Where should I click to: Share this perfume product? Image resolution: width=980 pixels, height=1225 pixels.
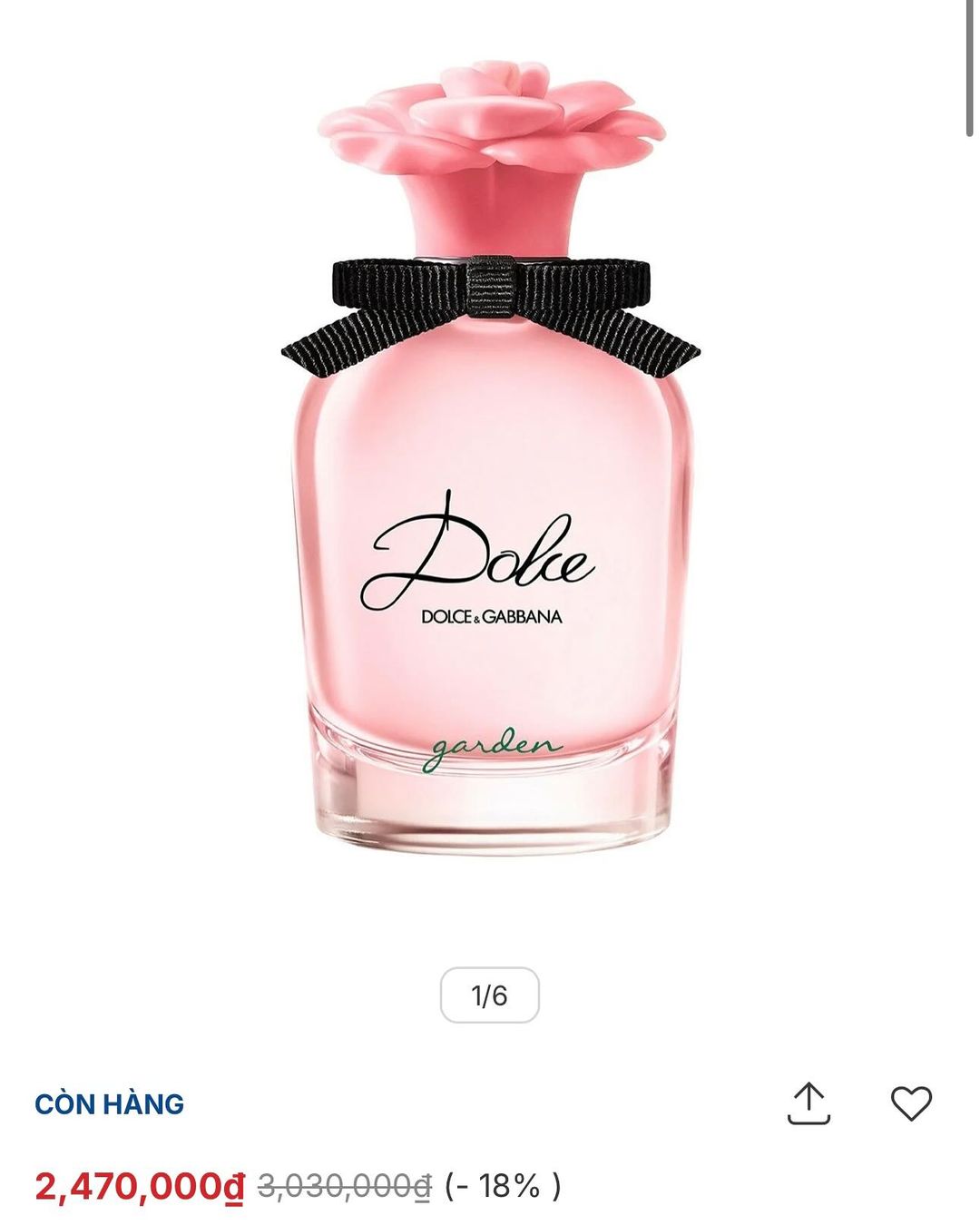[x=808, y=1103]
